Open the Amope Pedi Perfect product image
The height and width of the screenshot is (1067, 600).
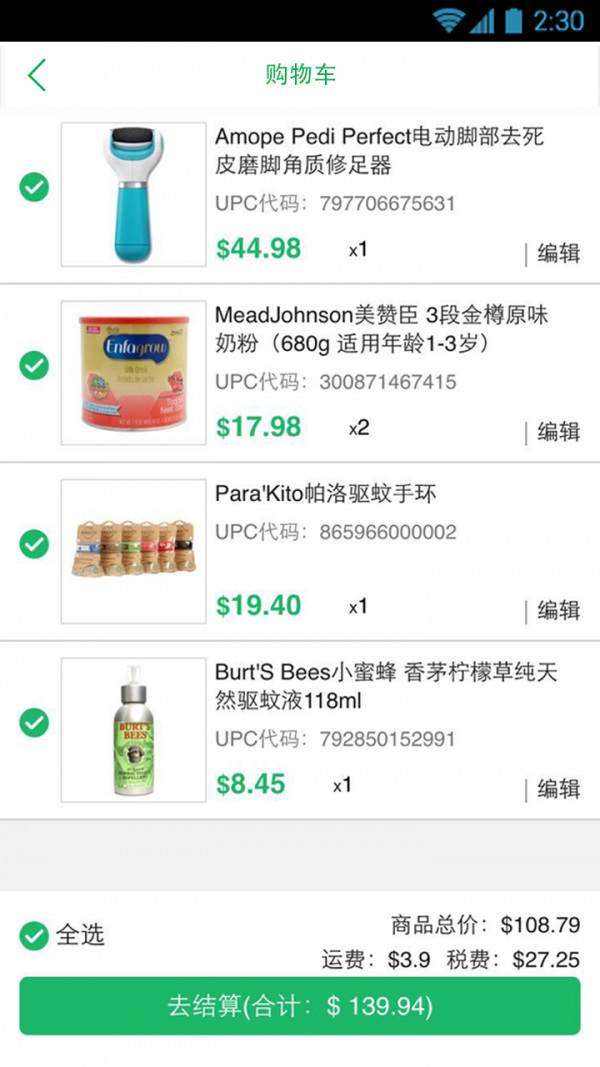pos(133,195)
